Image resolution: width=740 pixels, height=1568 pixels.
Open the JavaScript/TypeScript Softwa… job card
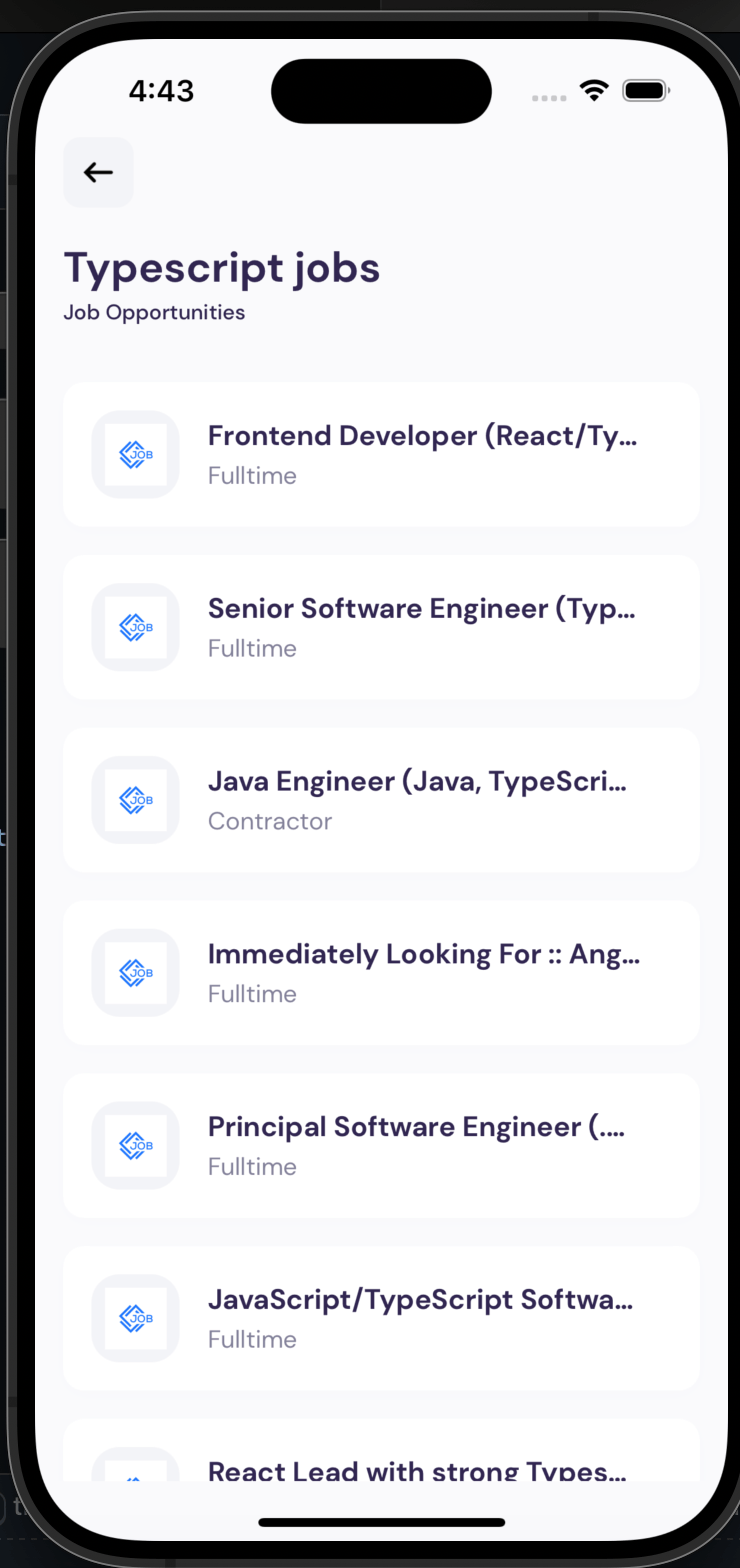[x=381, y=1319]
